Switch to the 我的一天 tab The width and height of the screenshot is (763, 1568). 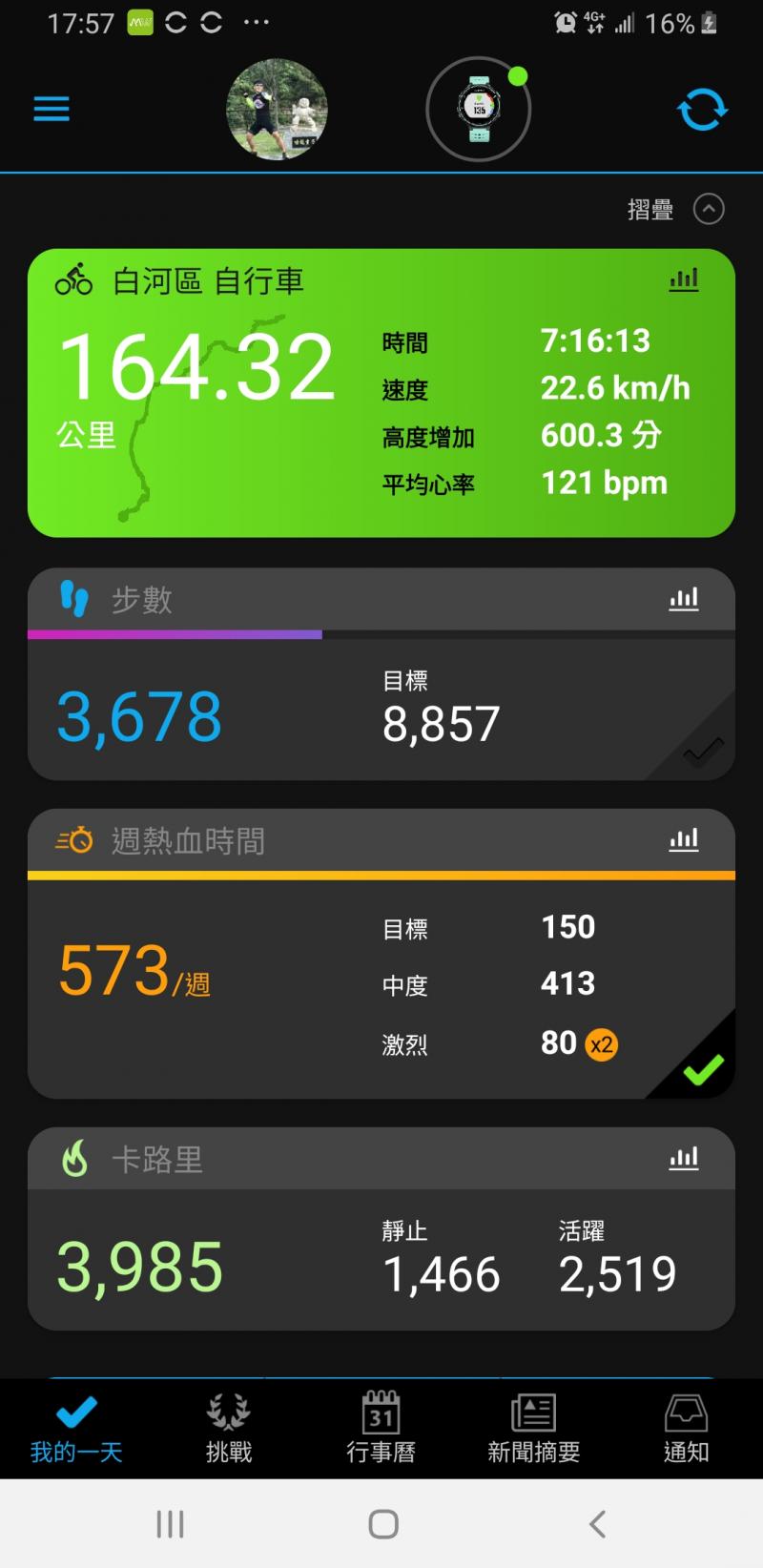pos(76,1428)
